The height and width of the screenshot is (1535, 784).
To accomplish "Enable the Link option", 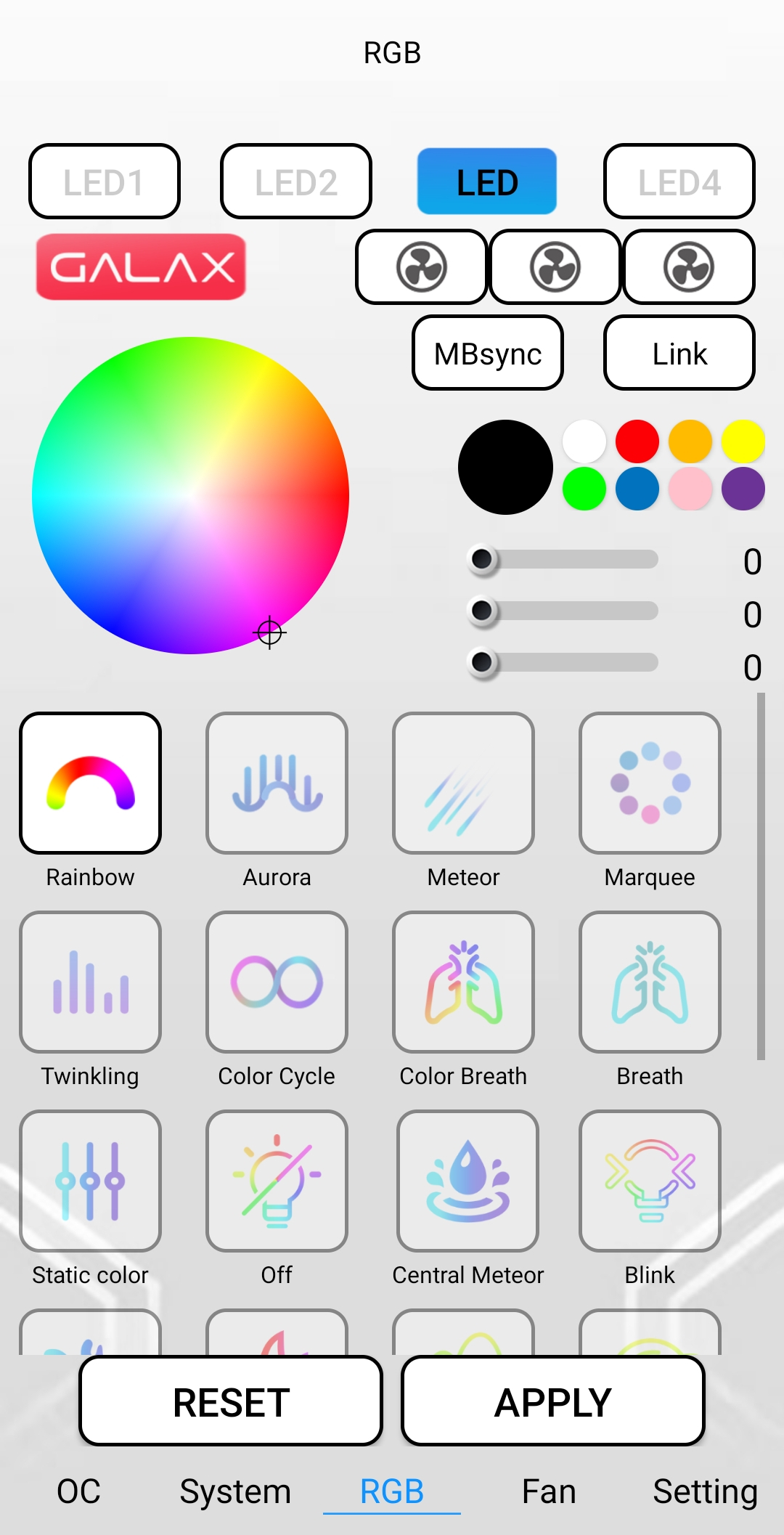I will click(679, 353).
